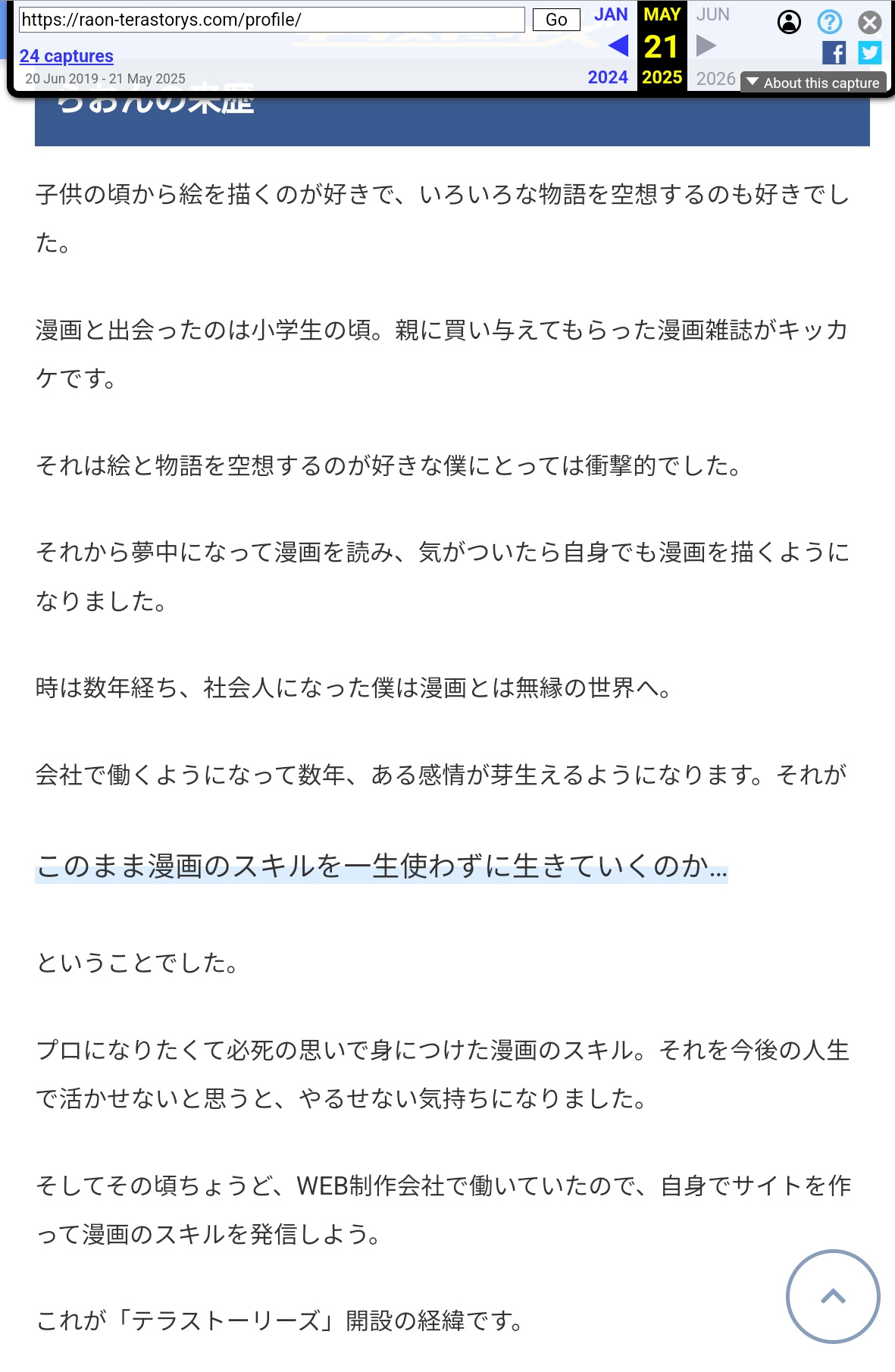Open the 24 captures link
895x1372 pixels.
[x=67, y=56]
